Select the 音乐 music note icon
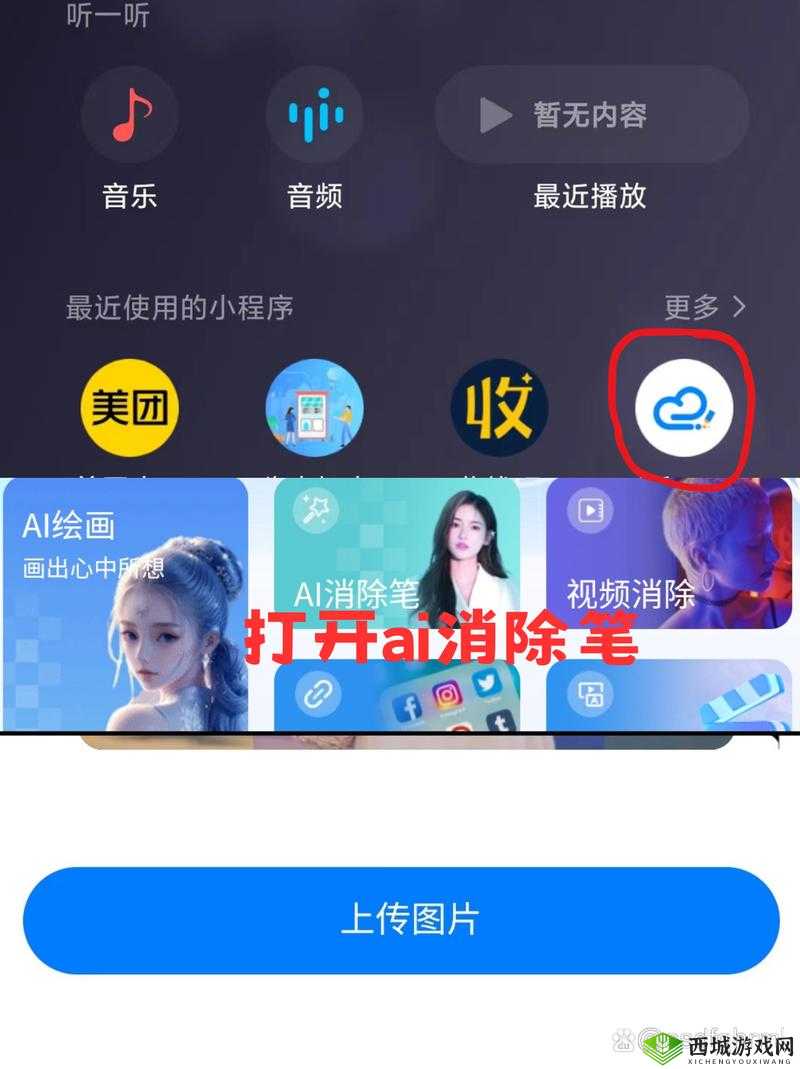Screen dimensions: 800x1069 click(130, 116)
